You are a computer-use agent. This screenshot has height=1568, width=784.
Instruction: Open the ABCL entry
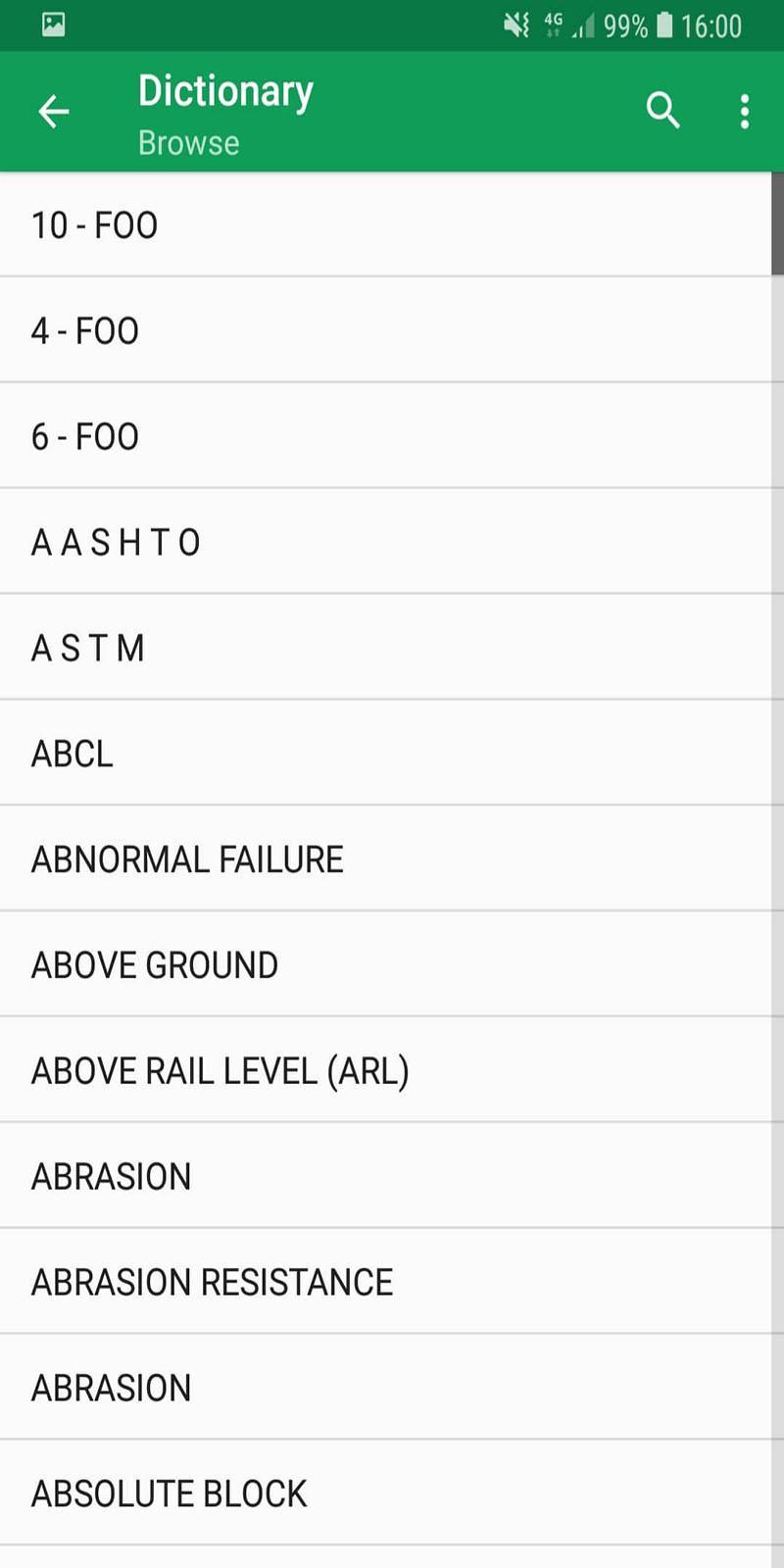[x=386, y=754]
